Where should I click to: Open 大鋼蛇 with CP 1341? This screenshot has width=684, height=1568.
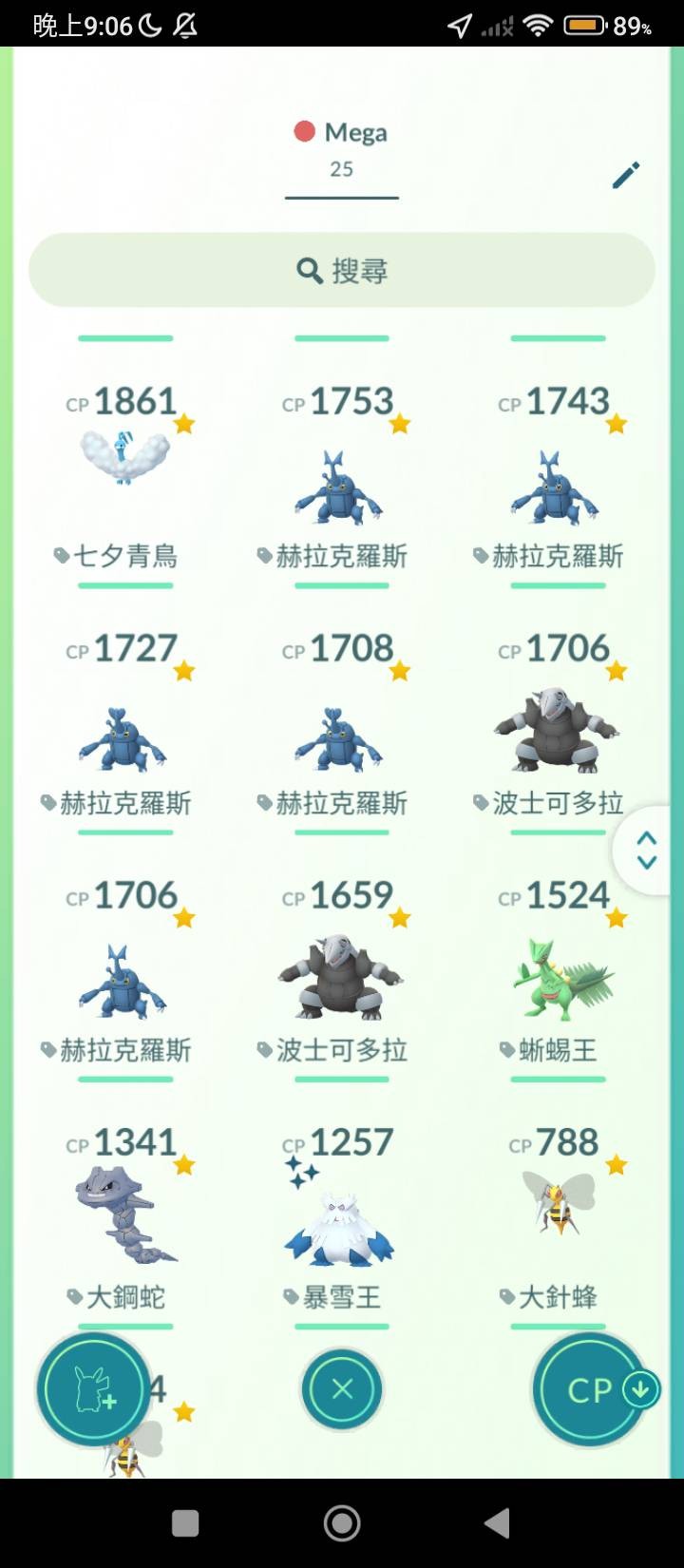coord(125,1218)
